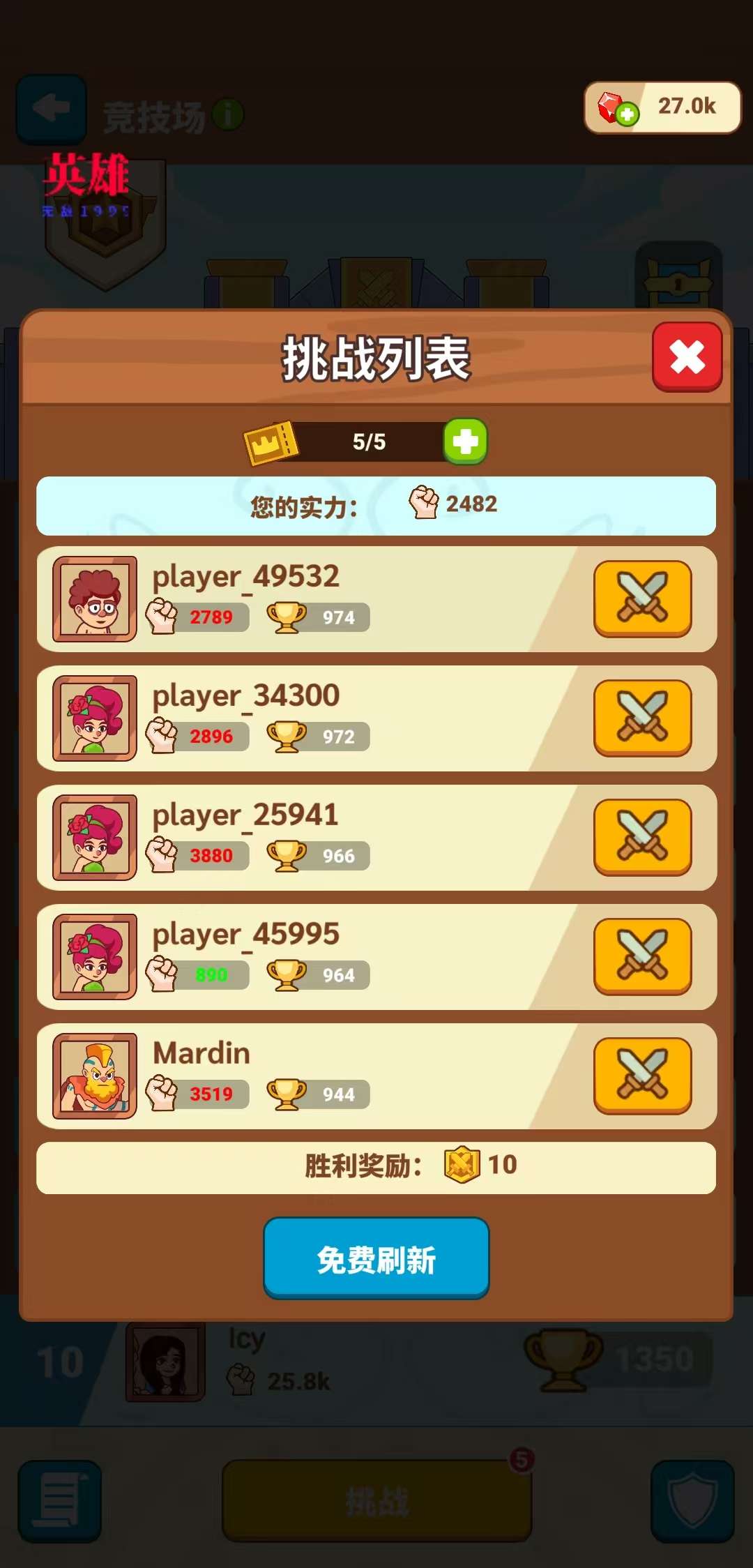Image resolution: width=753 pixels, height=1568 pixels.
Task: Attack player_45995 using the swords button
Action: point(642,956)
